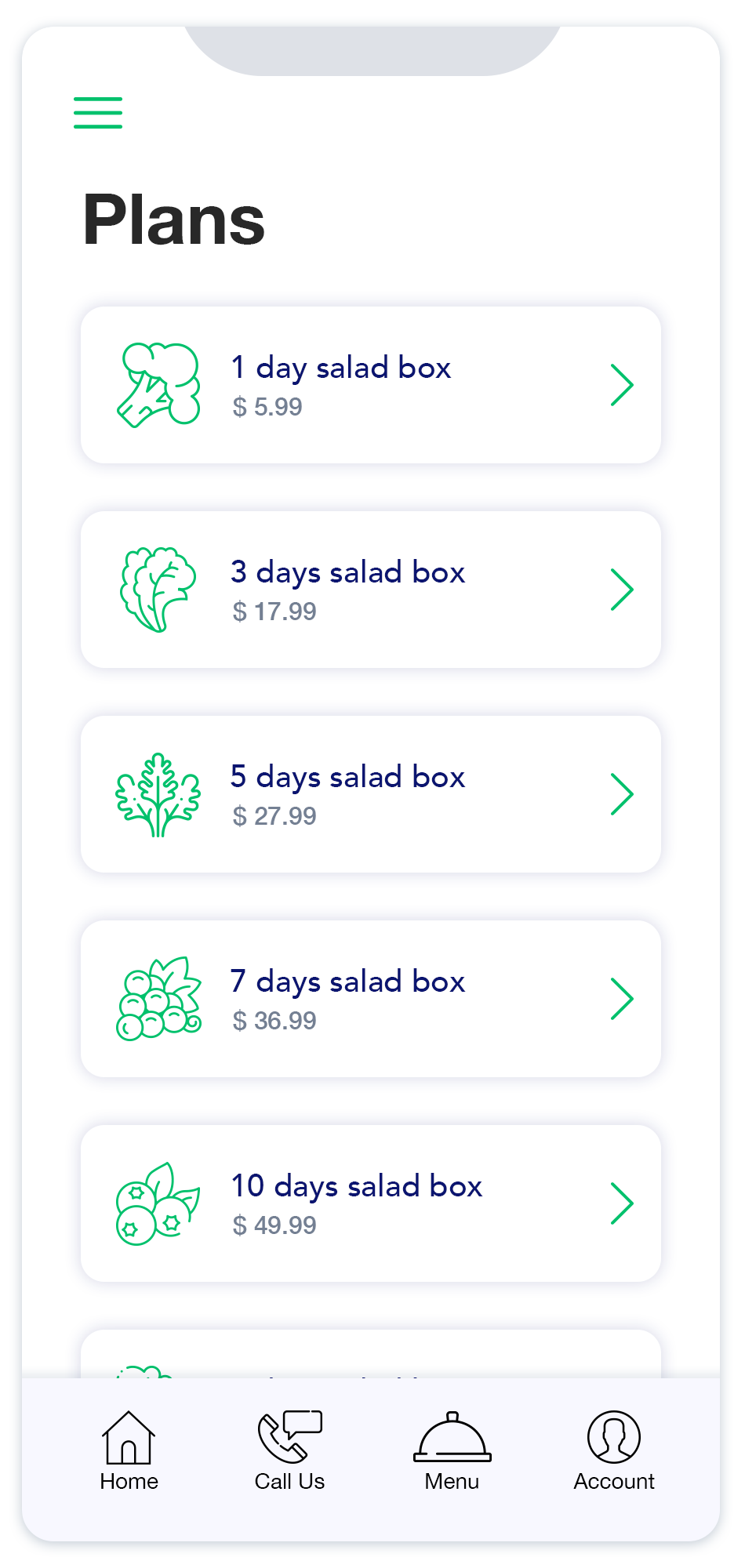
Task: Switch to the Call Us tab
Action: click(x=289, y=1450)
